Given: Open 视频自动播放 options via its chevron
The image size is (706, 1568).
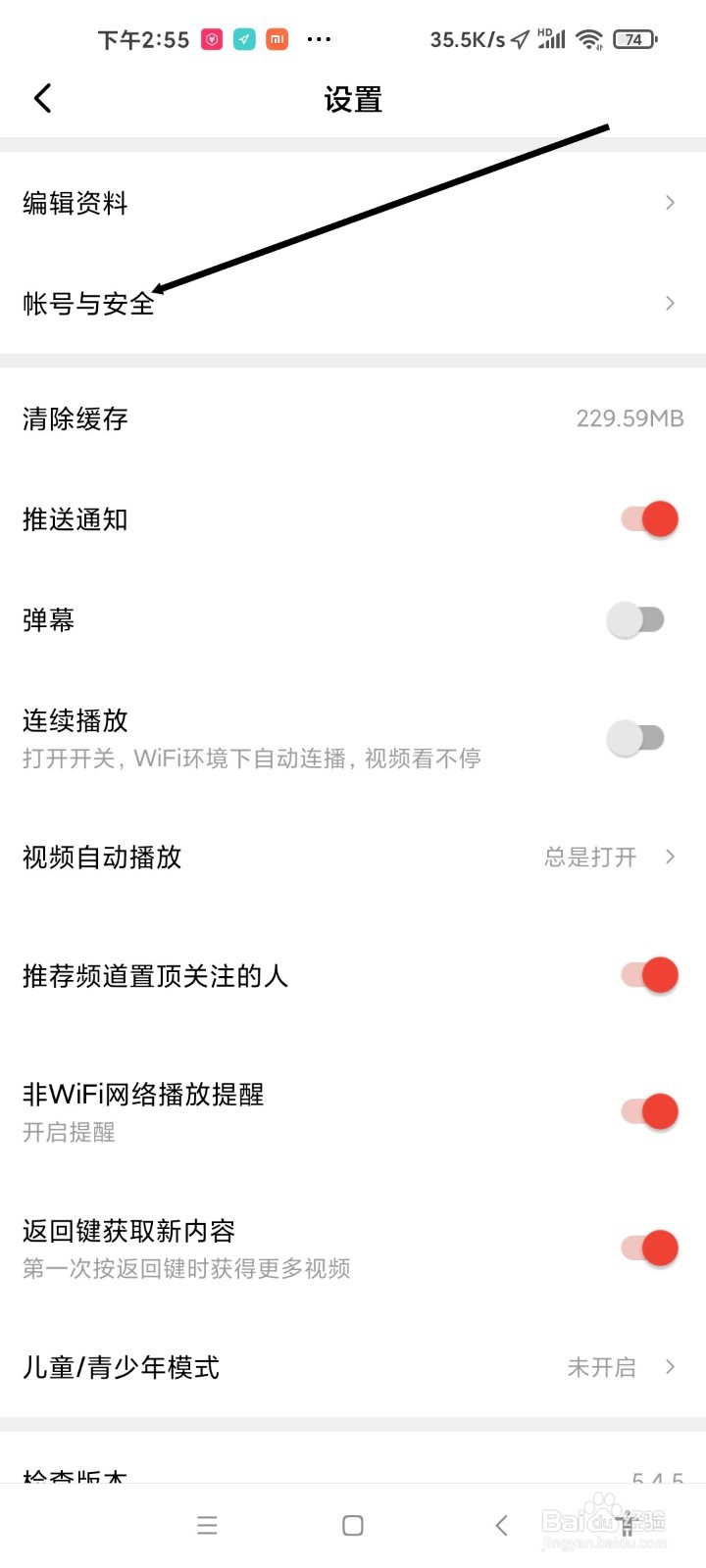Looking at the screenshot, I should click(x=671, y=857).
